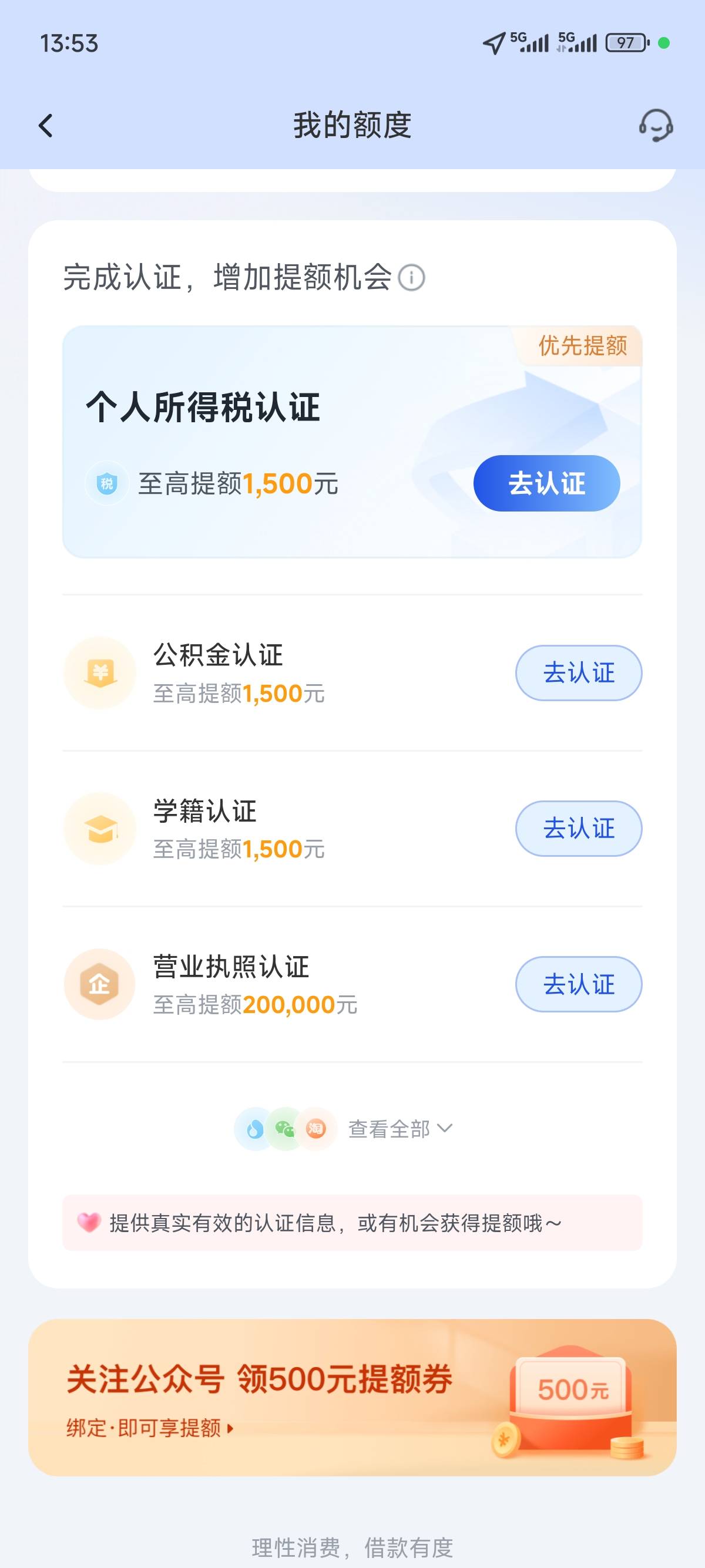
Task: Tap 去认证 for 公积金认证
Action: coord(578,672)
